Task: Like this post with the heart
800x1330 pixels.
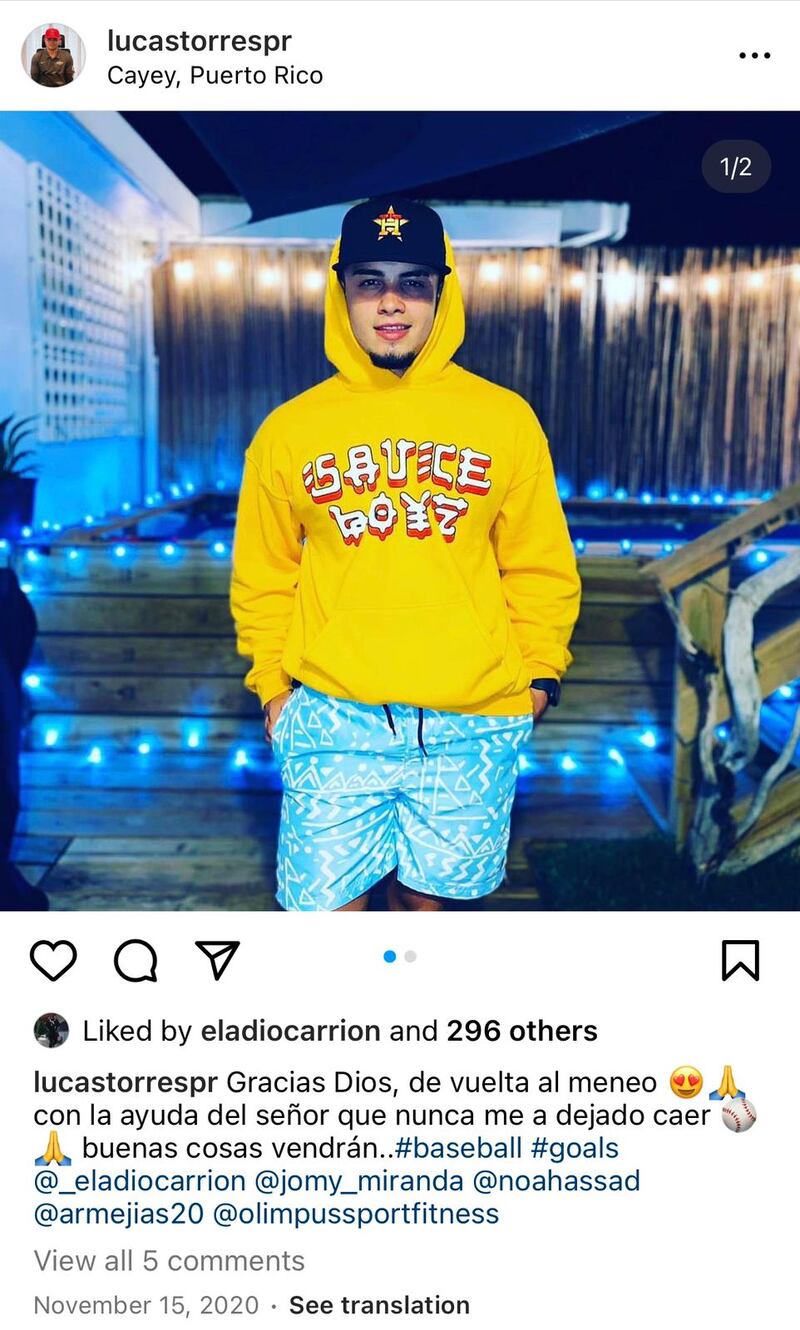Action: coord(53,961)
